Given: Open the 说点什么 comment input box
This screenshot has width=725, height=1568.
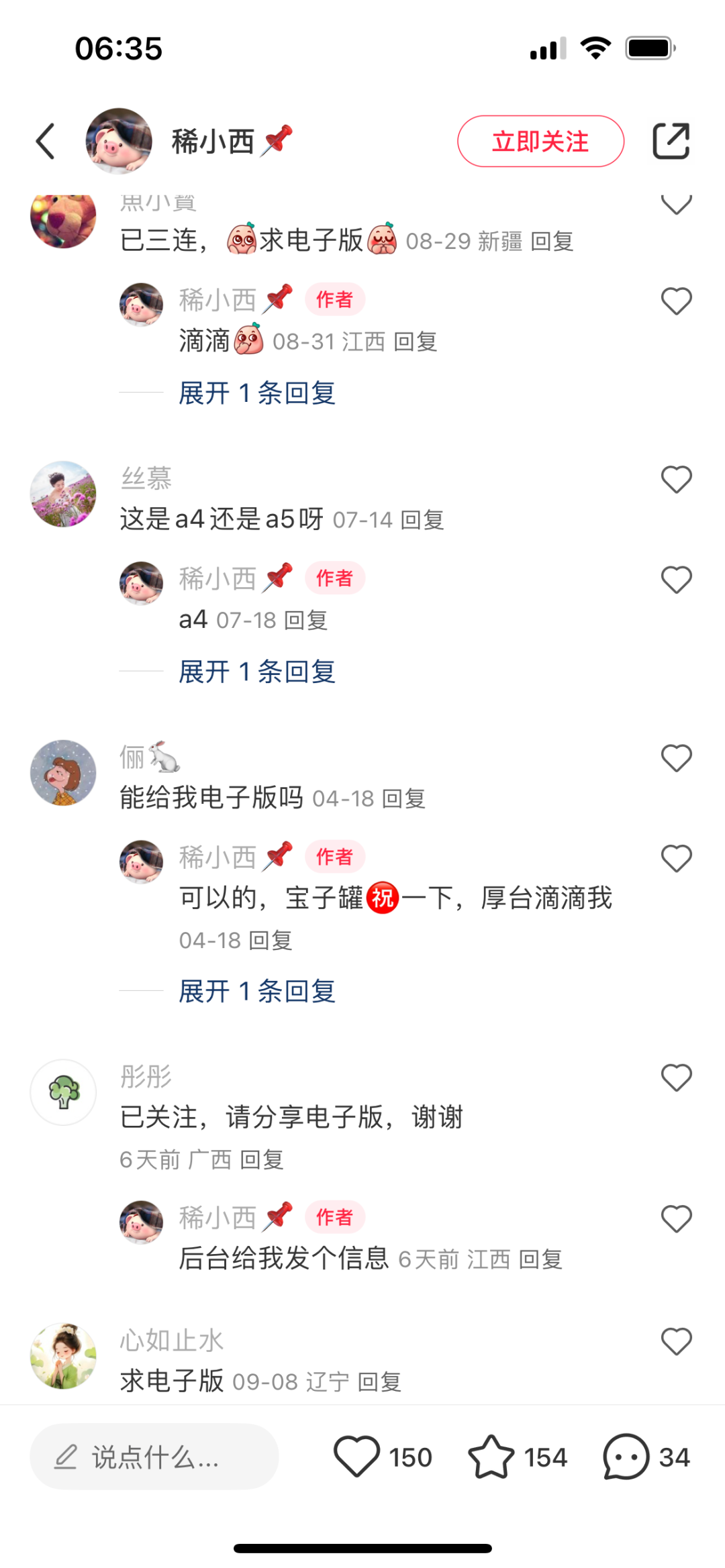Looking at the screenshot, I should point(154,1457).
